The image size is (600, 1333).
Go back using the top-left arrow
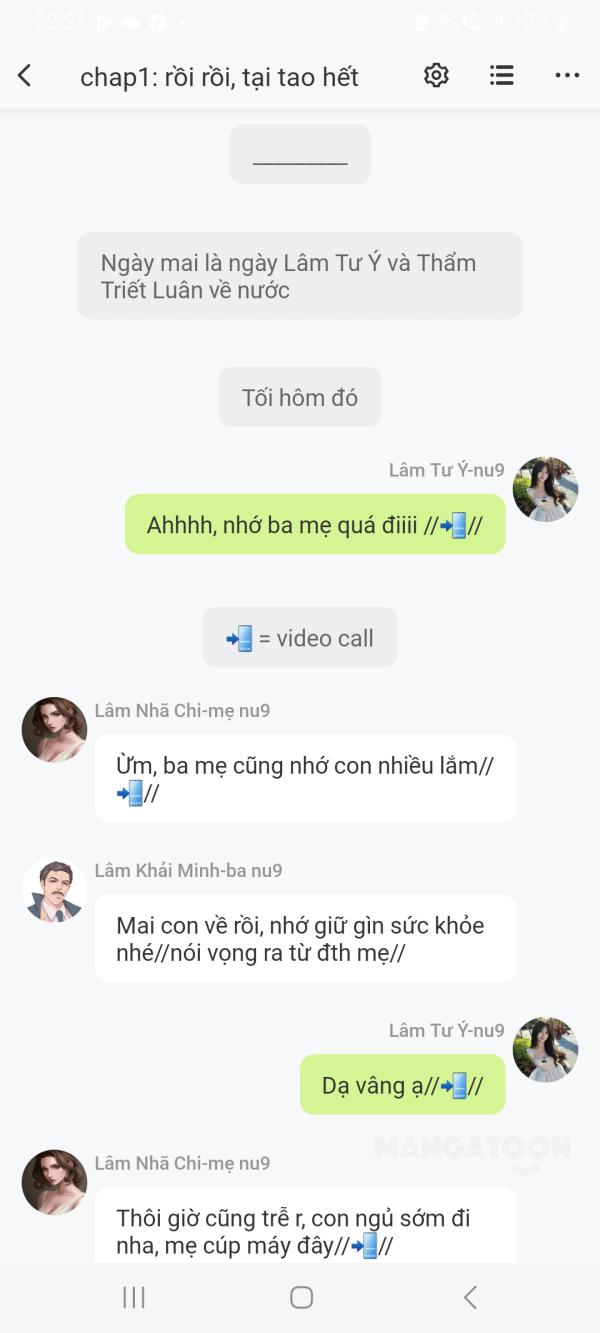click(x=25, y=76)
